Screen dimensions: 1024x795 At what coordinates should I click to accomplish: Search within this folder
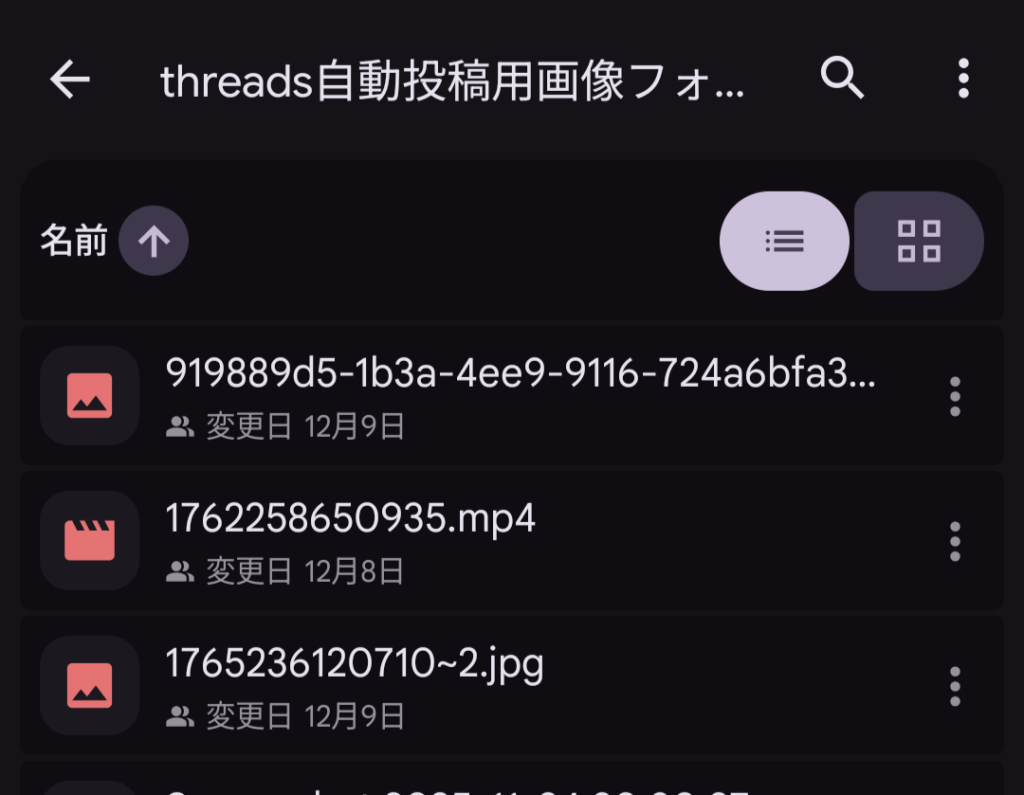coord(842,78)
